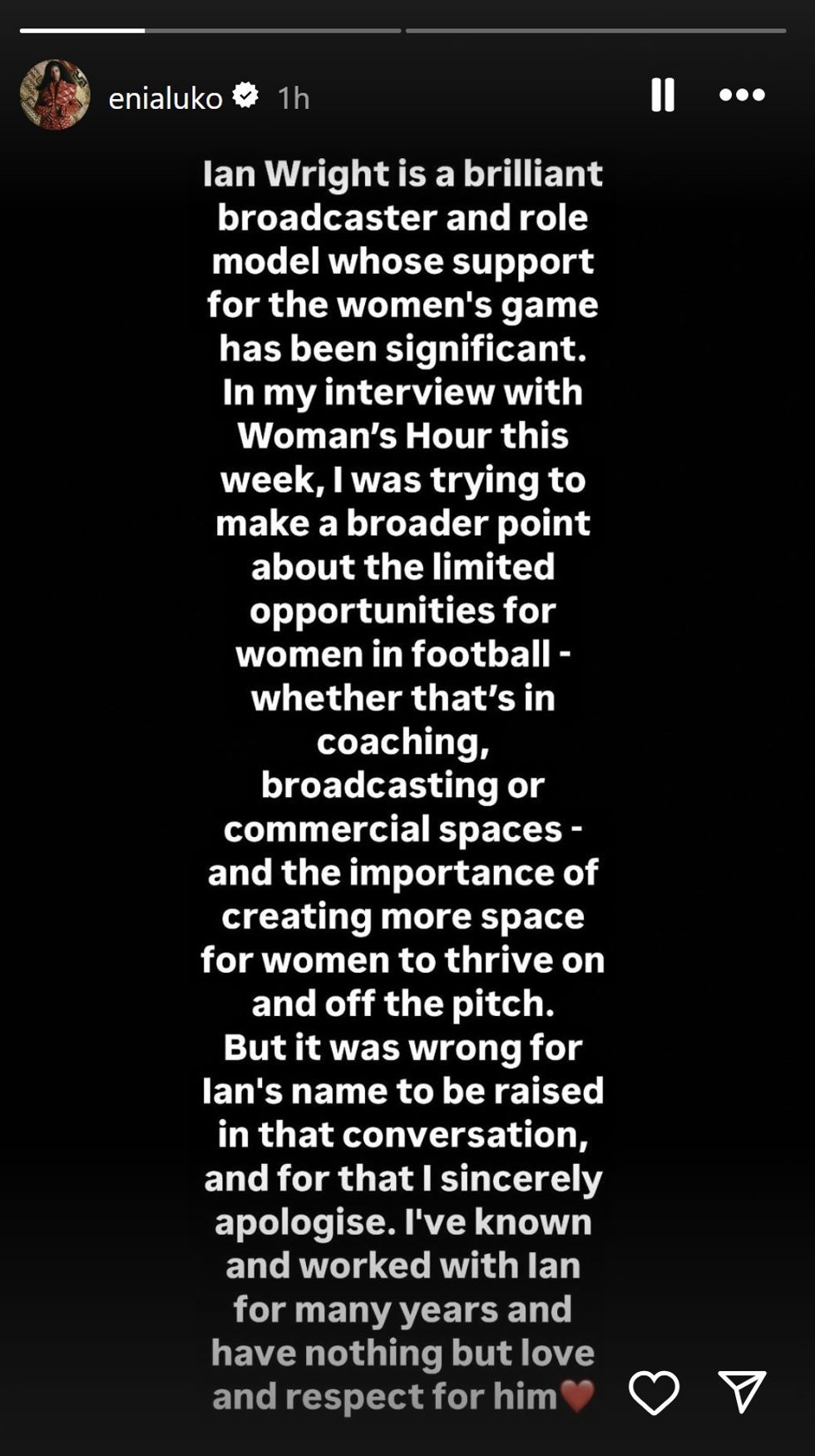Open enialuko's profile picture
The image size is (815, 1456).
(x=55, y=95)
